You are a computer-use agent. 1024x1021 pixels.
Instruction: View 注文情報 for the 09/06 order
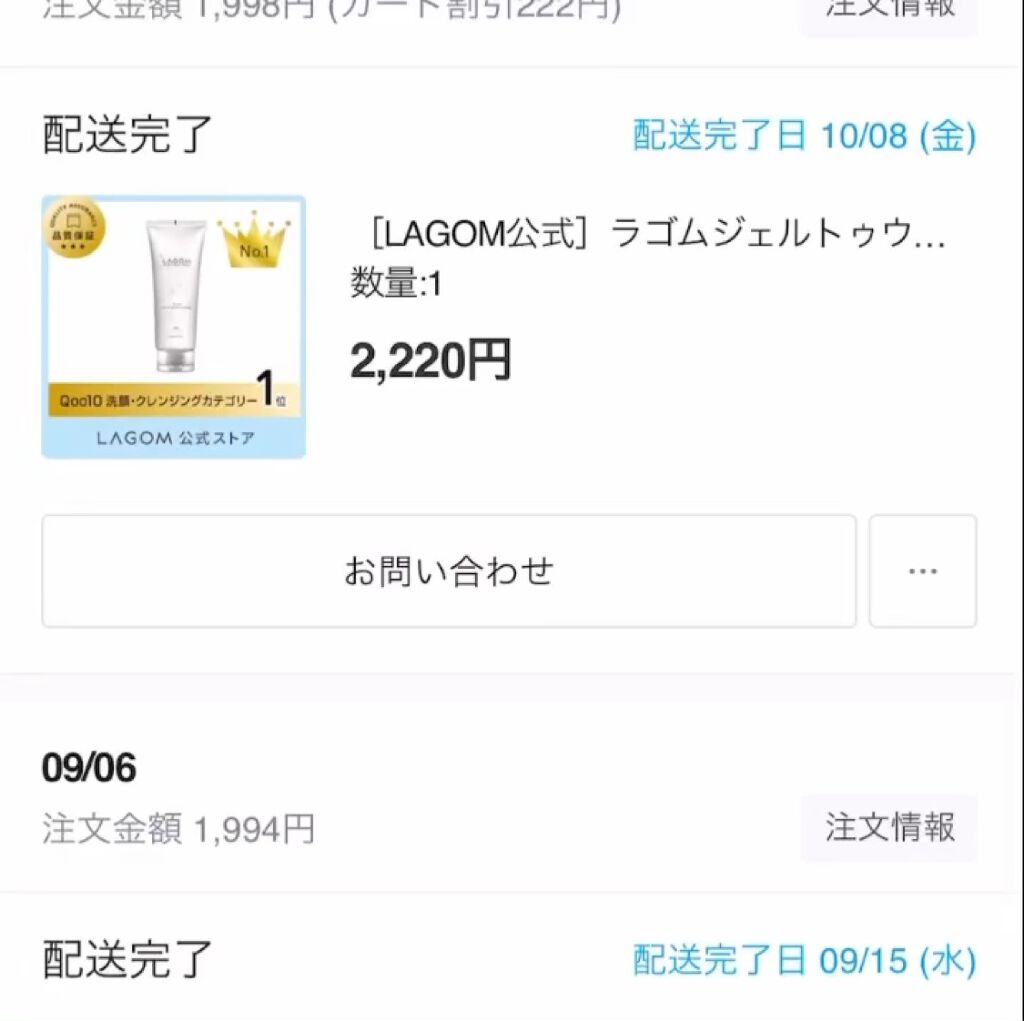point(889,827)
